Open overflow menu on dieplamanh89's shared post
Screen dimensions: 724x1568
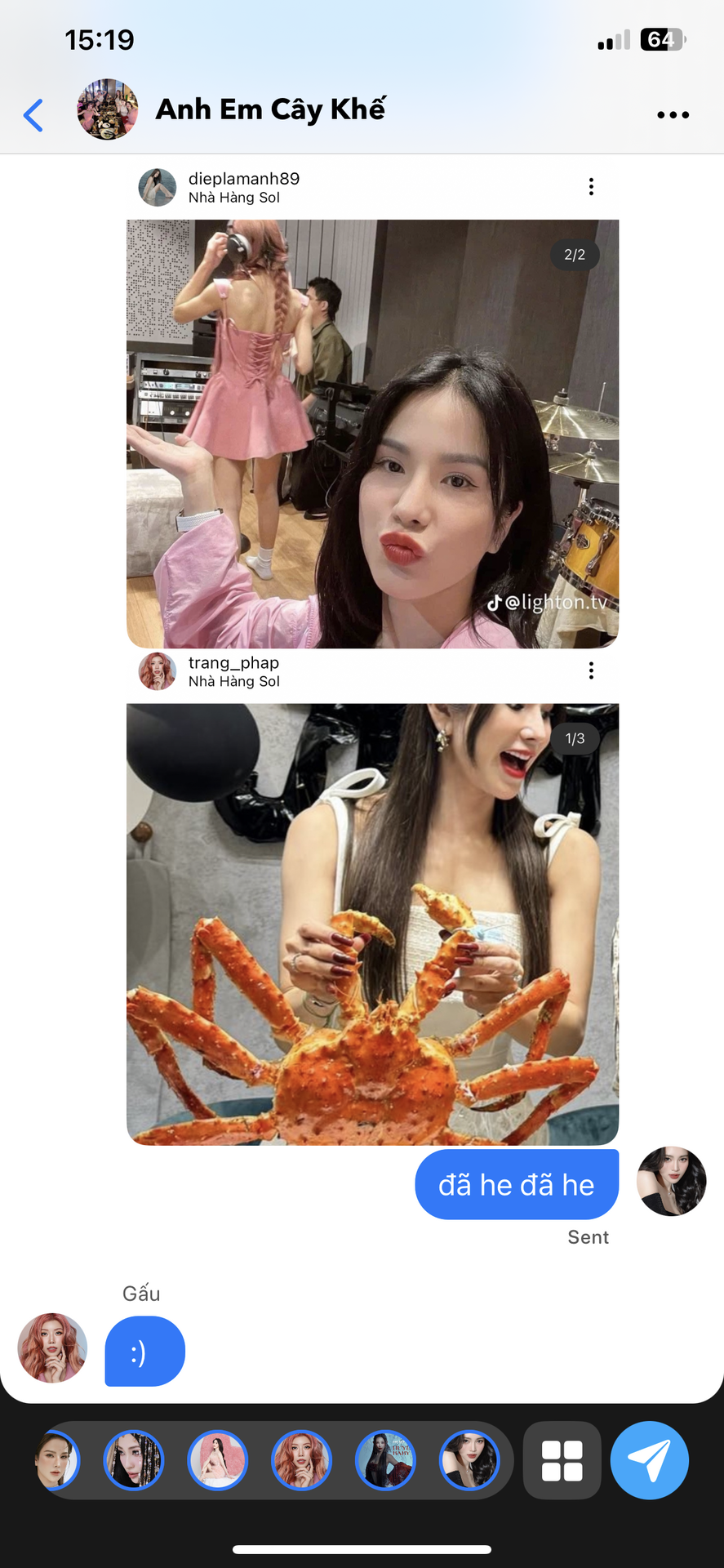(x=591, y=187)
